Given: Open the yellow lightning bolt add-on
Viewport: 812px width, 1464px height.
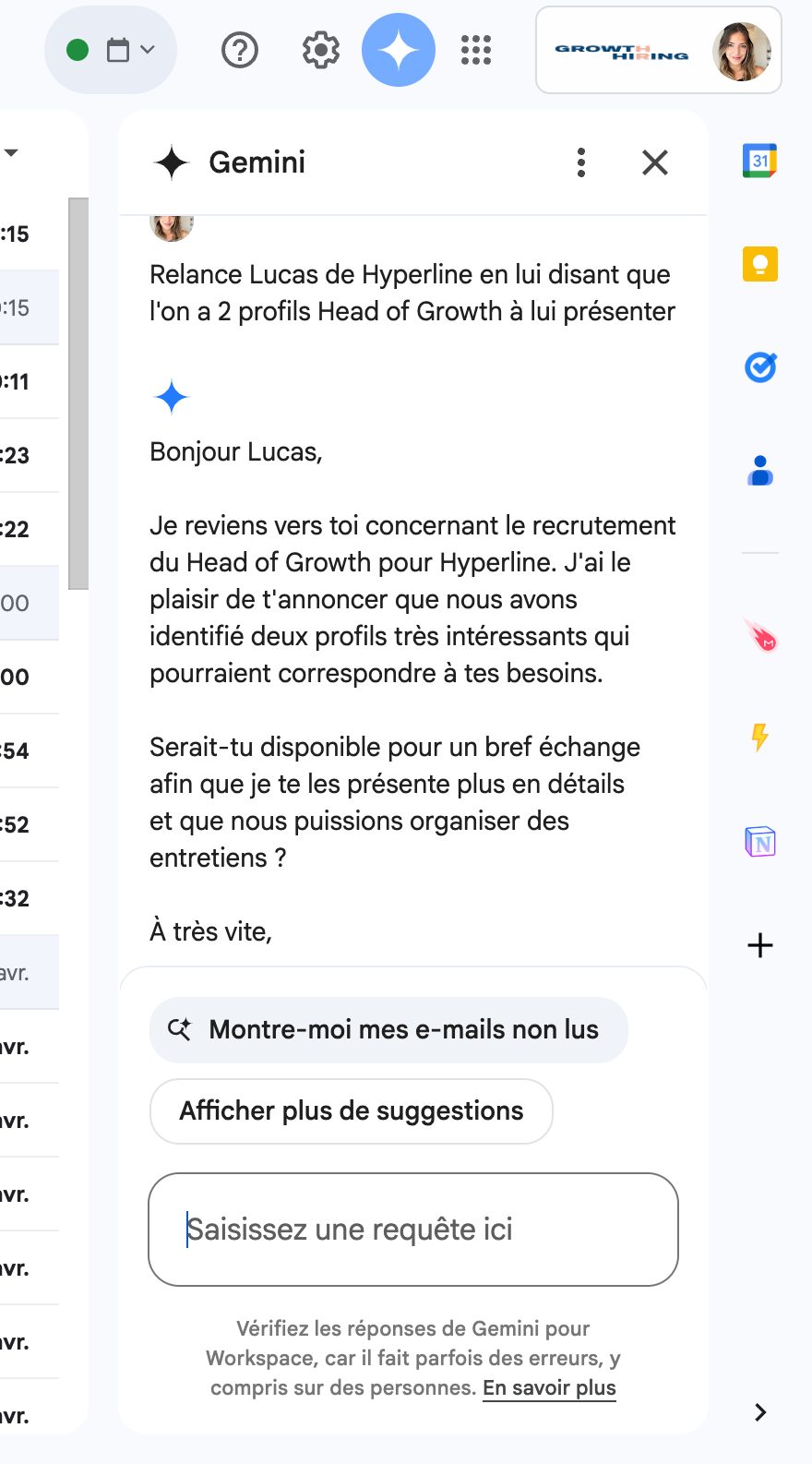Looking at the screenshot, I should pyautogui.click(x=760, y=737).
